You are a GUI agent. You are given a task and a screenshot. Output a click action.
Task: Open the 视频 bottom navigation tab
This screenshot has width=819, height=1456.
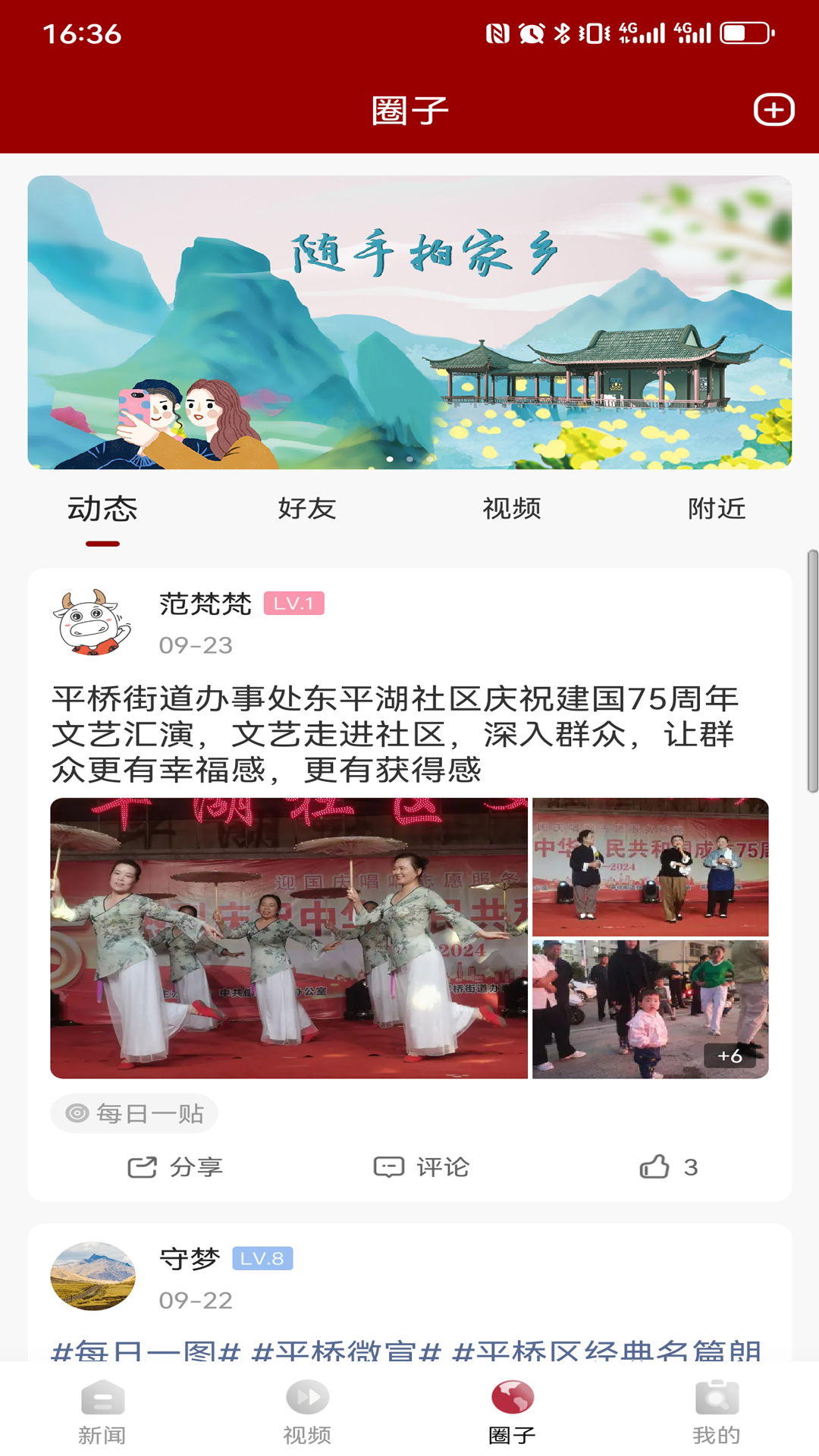[307, 1412]
